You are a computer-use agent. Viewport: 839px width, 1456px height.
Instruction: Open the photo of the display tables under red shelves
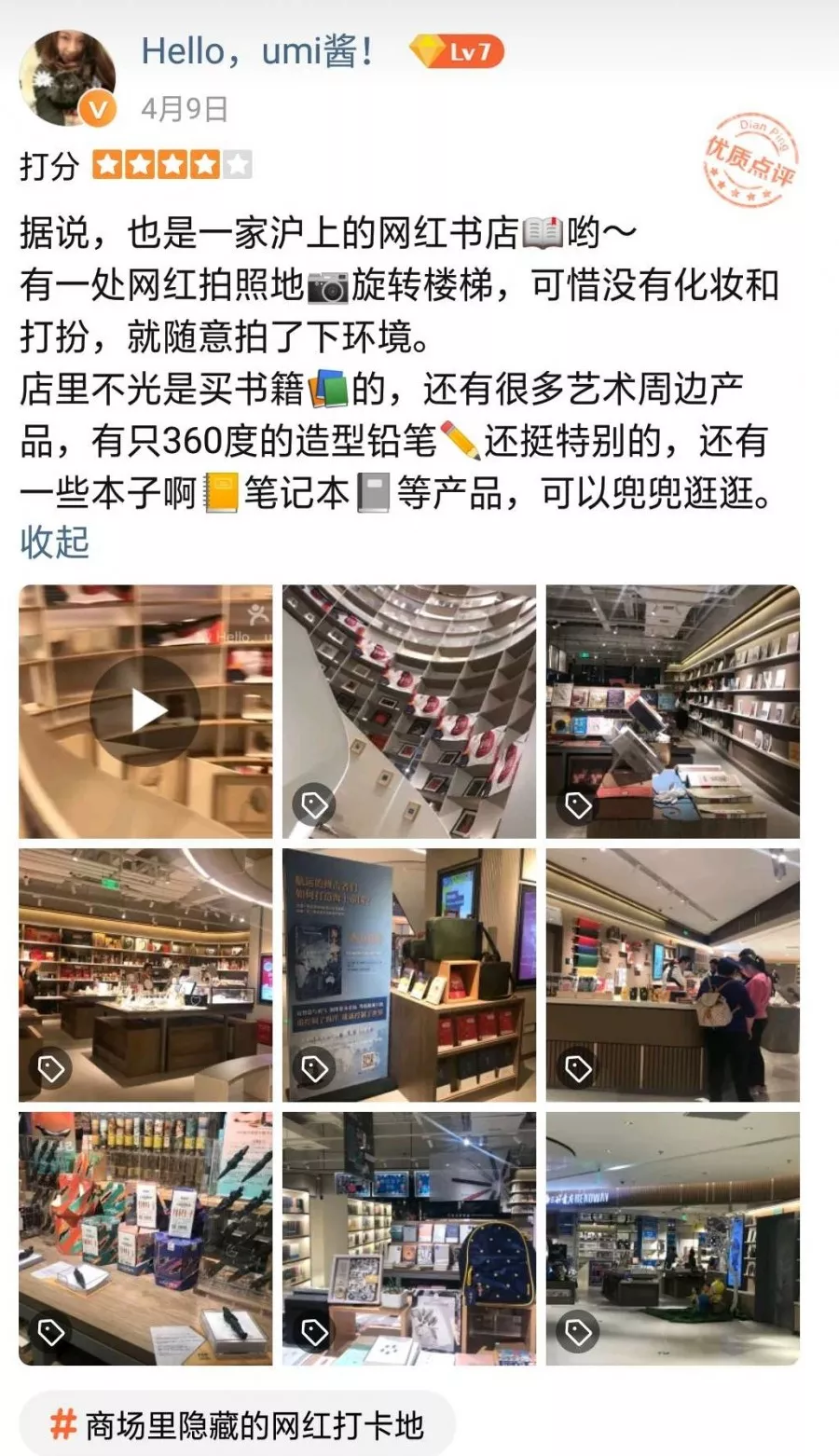145,975
